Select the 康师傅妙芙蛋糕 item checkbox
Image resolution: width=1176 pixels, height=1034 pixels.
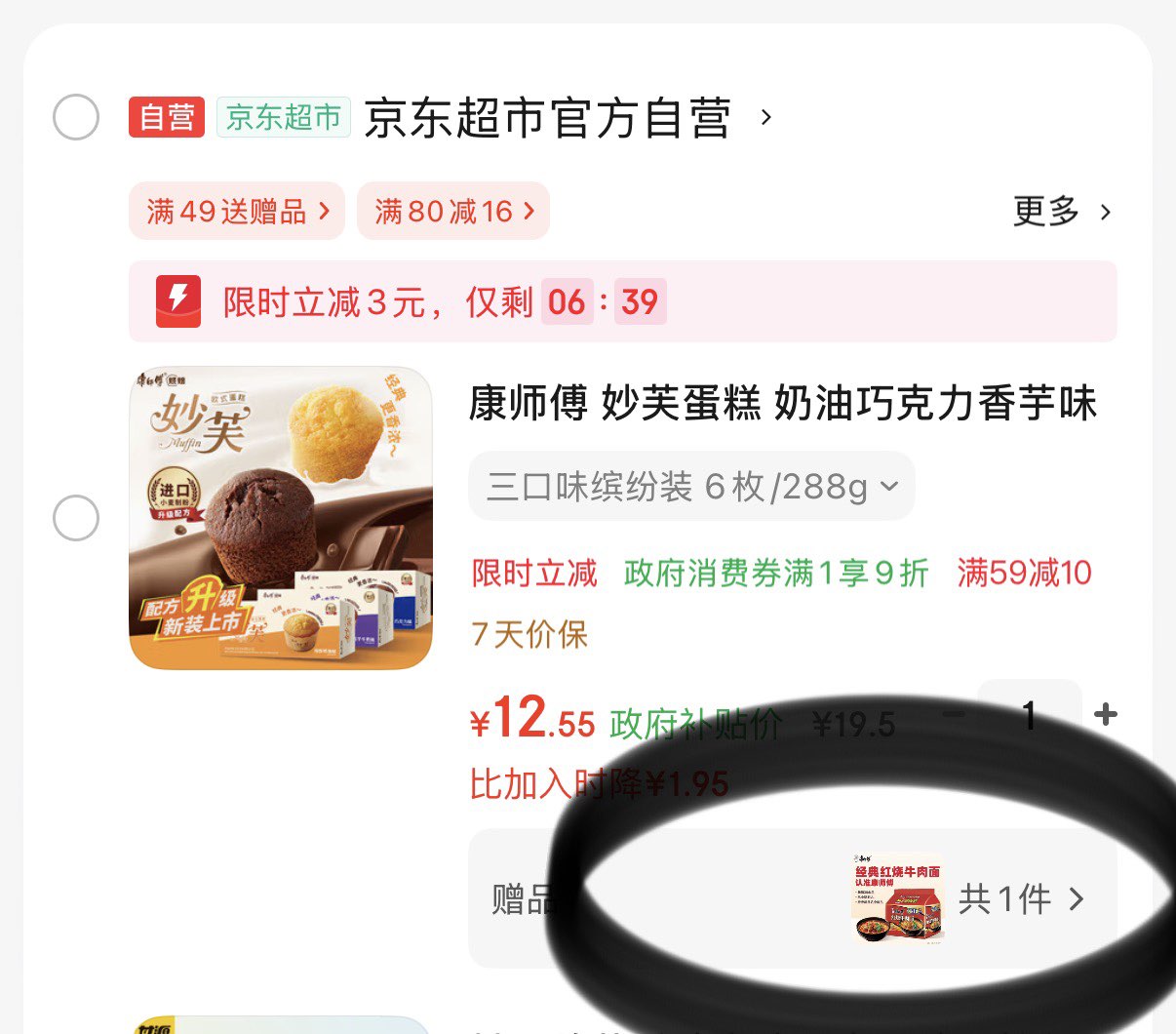76,518
